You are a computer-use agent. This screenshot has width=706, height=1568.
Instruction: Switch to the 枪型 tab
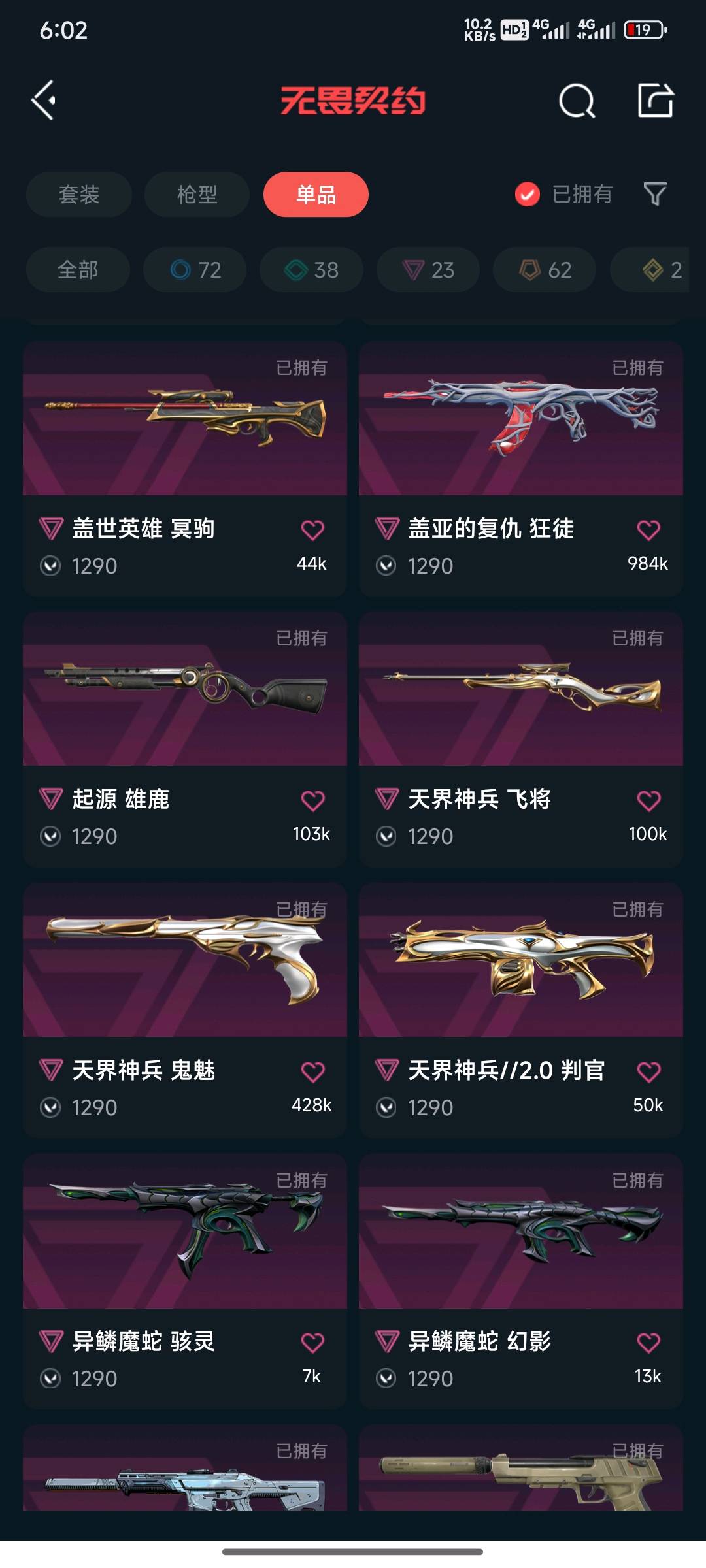click(x=197, y=194)
